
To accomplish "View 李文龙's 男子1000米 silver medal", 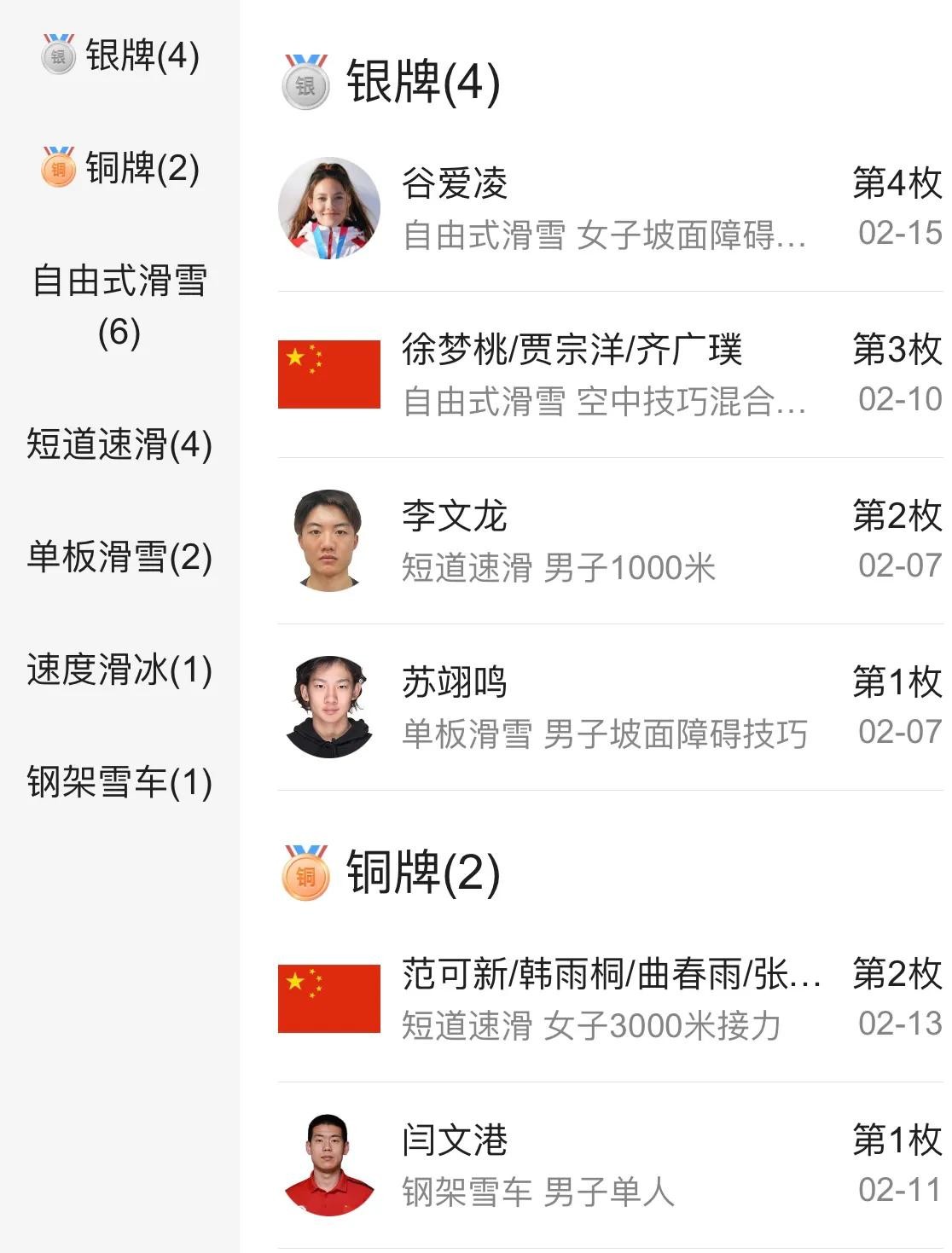I will [x=609, y=541].
